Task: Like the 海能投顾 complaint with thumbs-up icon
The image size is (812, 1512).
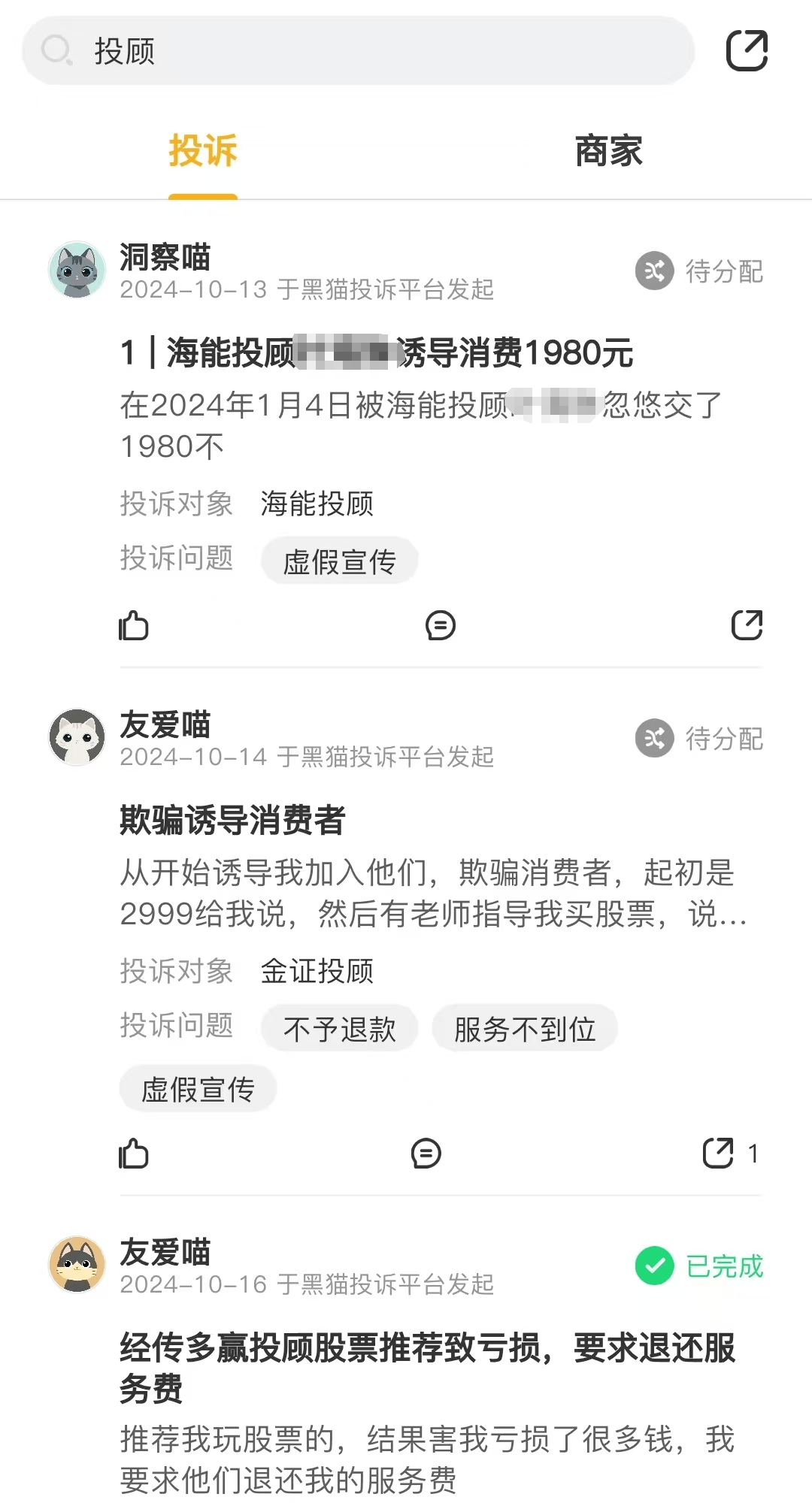Action: point(134,625)
